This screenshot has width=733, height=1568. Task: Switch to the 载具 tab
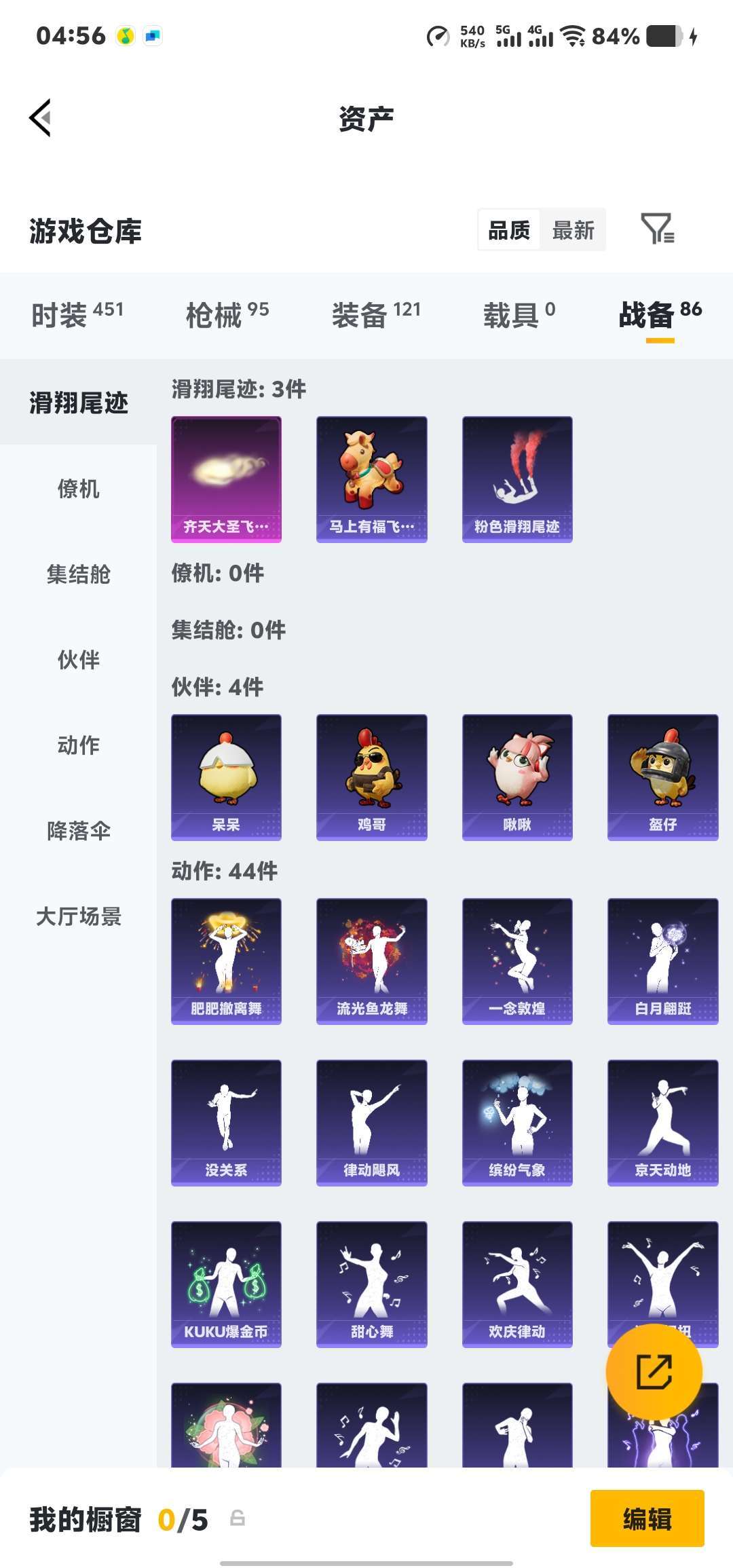click(x=519, y=314)
